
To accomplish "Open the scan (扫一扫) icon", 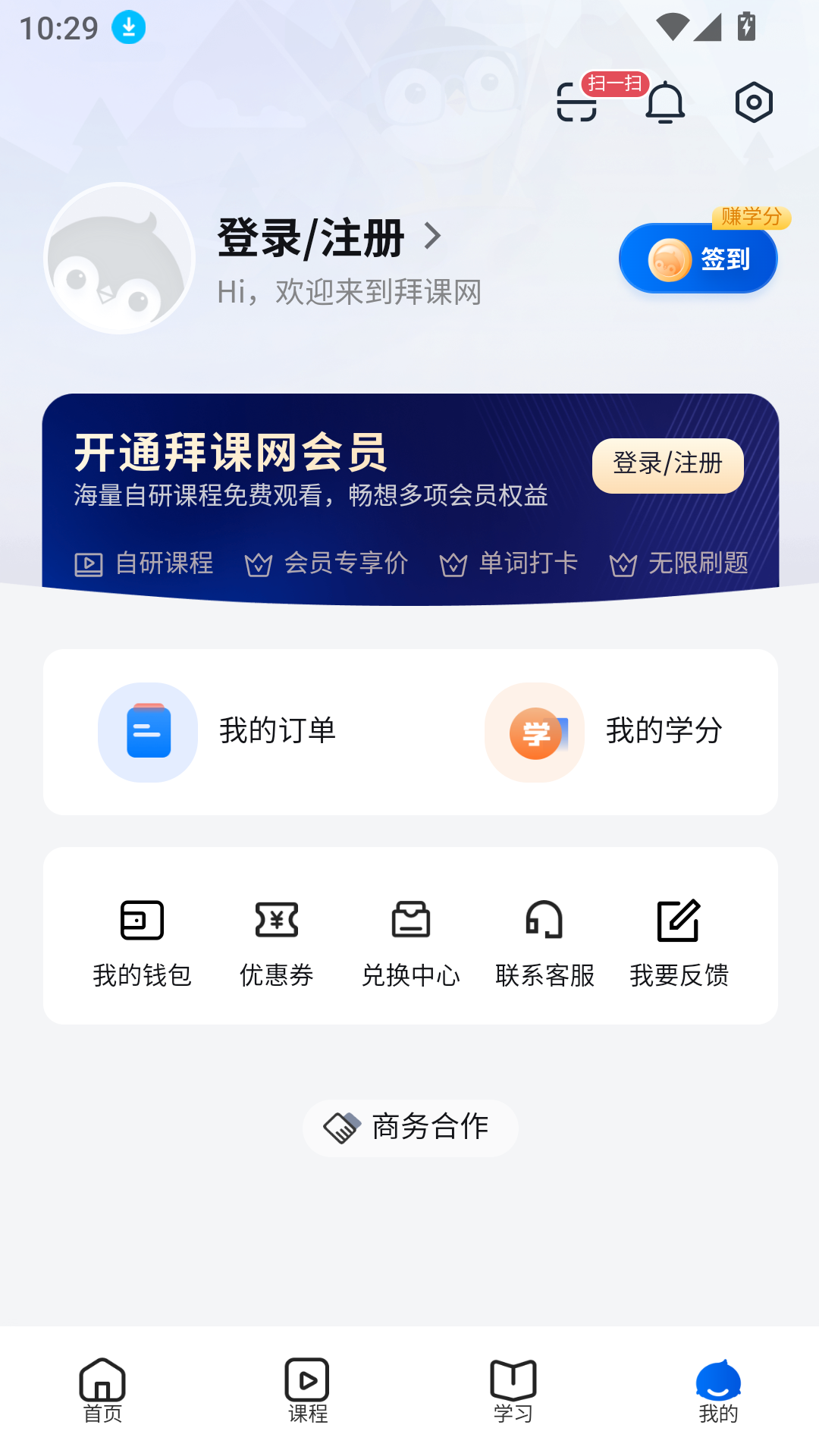I will 577,102.
